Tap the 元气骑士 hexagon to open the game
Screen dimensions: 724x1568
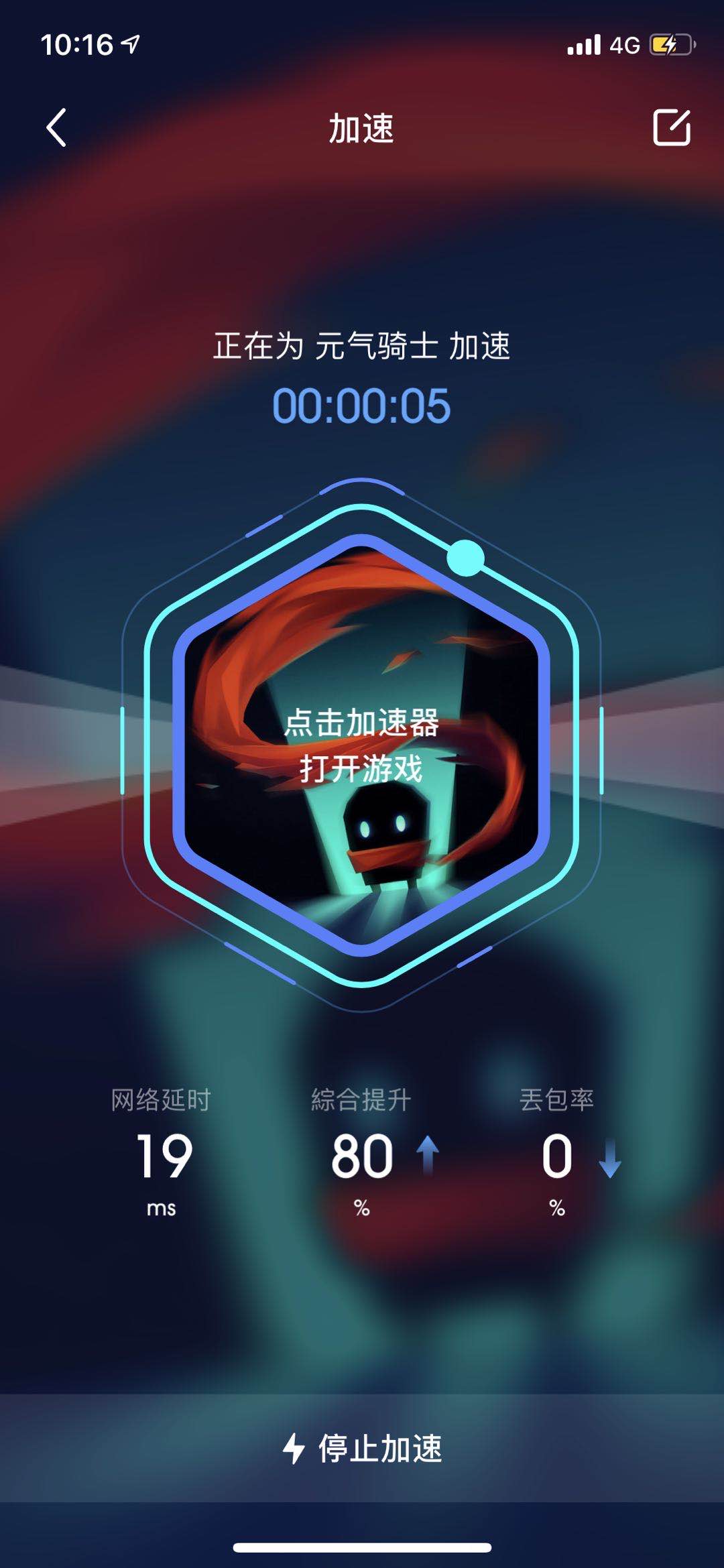point(361,744)
